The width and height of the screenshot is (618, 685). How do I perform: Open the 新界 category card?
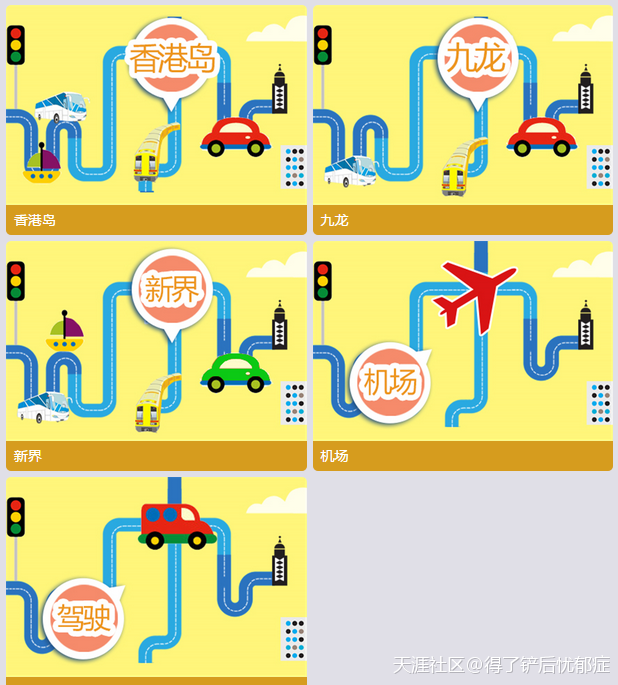point(156,355)
